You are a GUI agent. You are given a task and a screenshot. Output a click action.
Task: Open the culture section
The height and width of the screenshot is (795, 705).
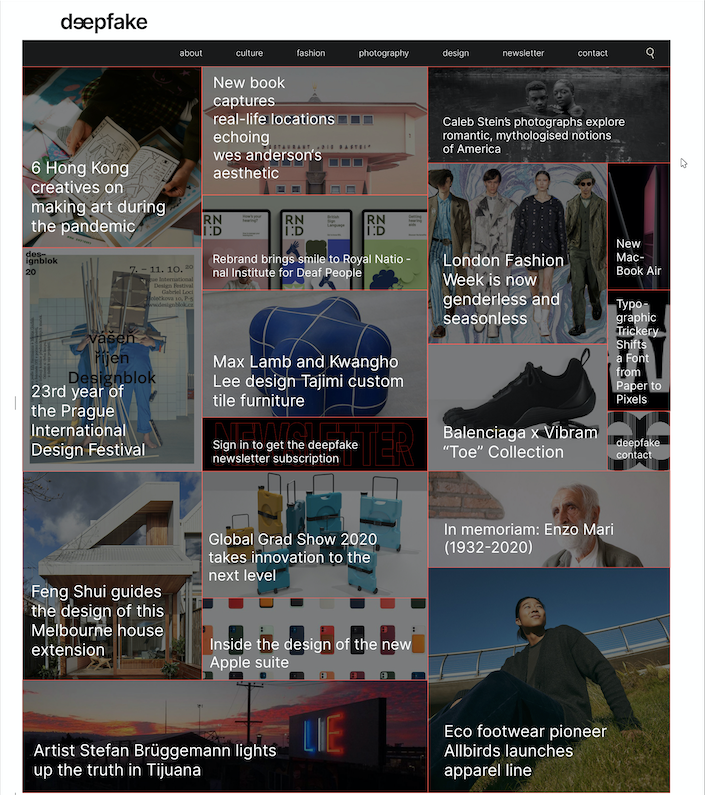coord(249,53)
